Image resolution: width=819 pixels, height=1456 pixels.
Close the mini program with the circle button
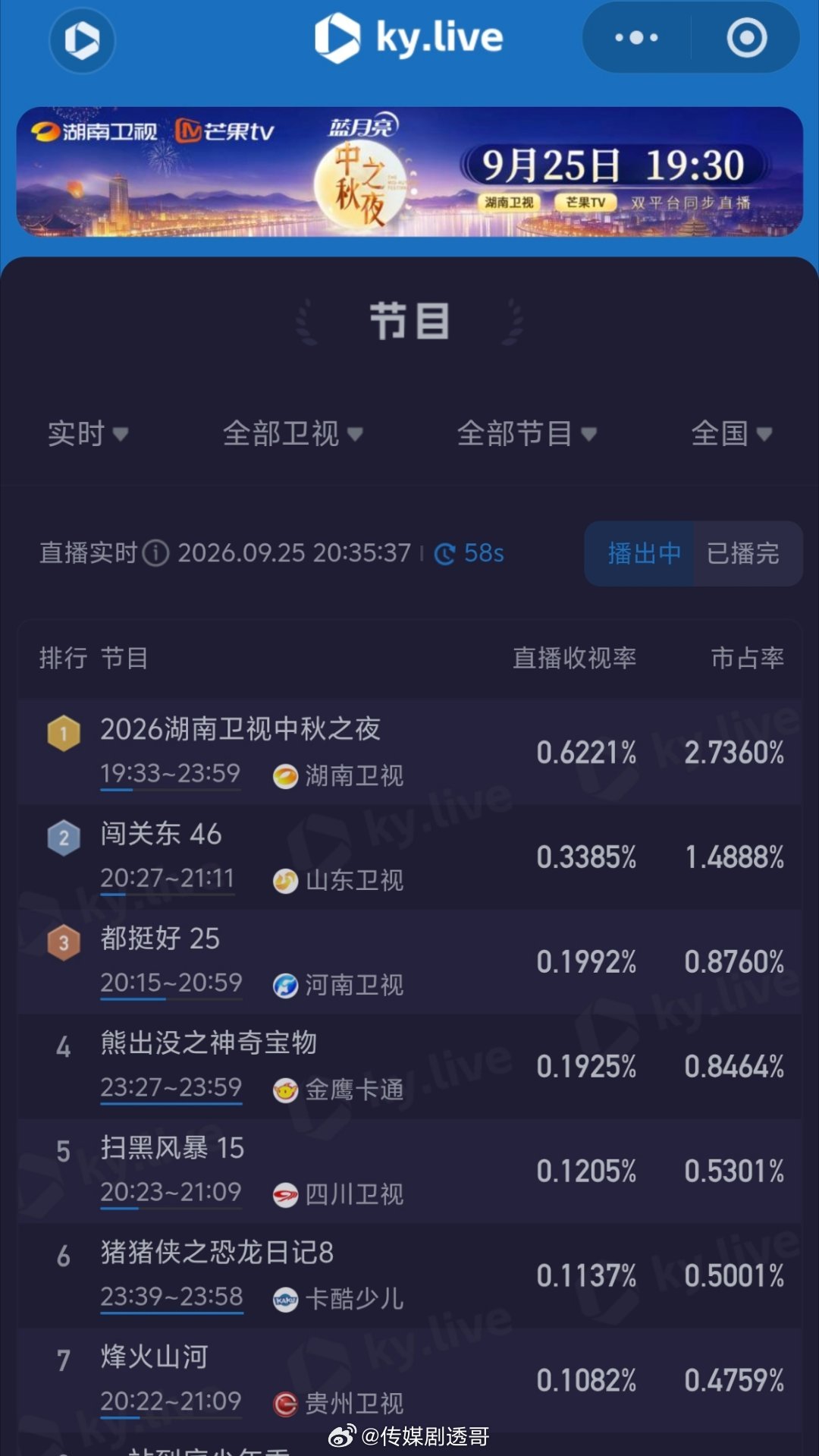pyautogui.click(x=746, y=37)
